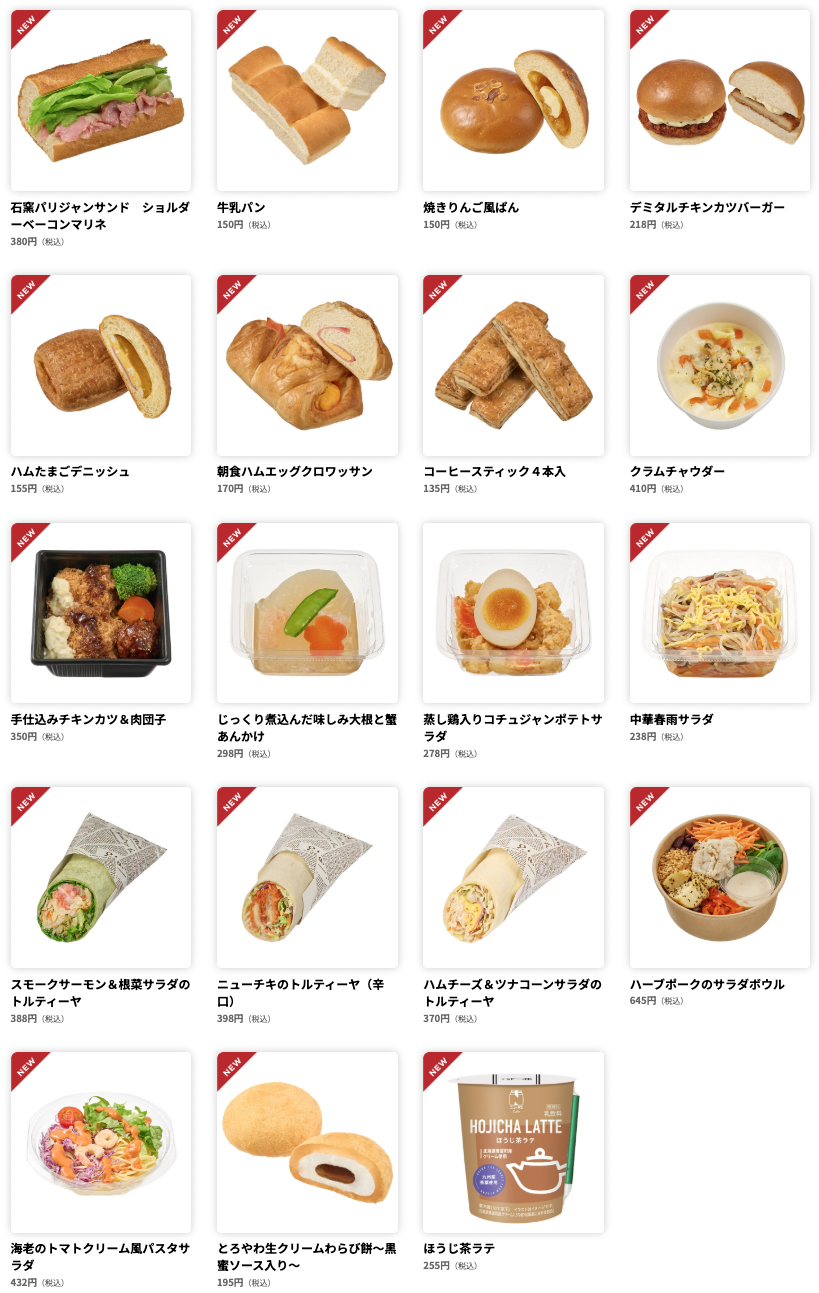Viewport: 819px width, 1293px height.
Task: Tap 海老のトマトクリーム風パスタサラダ card
Action: point(101,1142)
